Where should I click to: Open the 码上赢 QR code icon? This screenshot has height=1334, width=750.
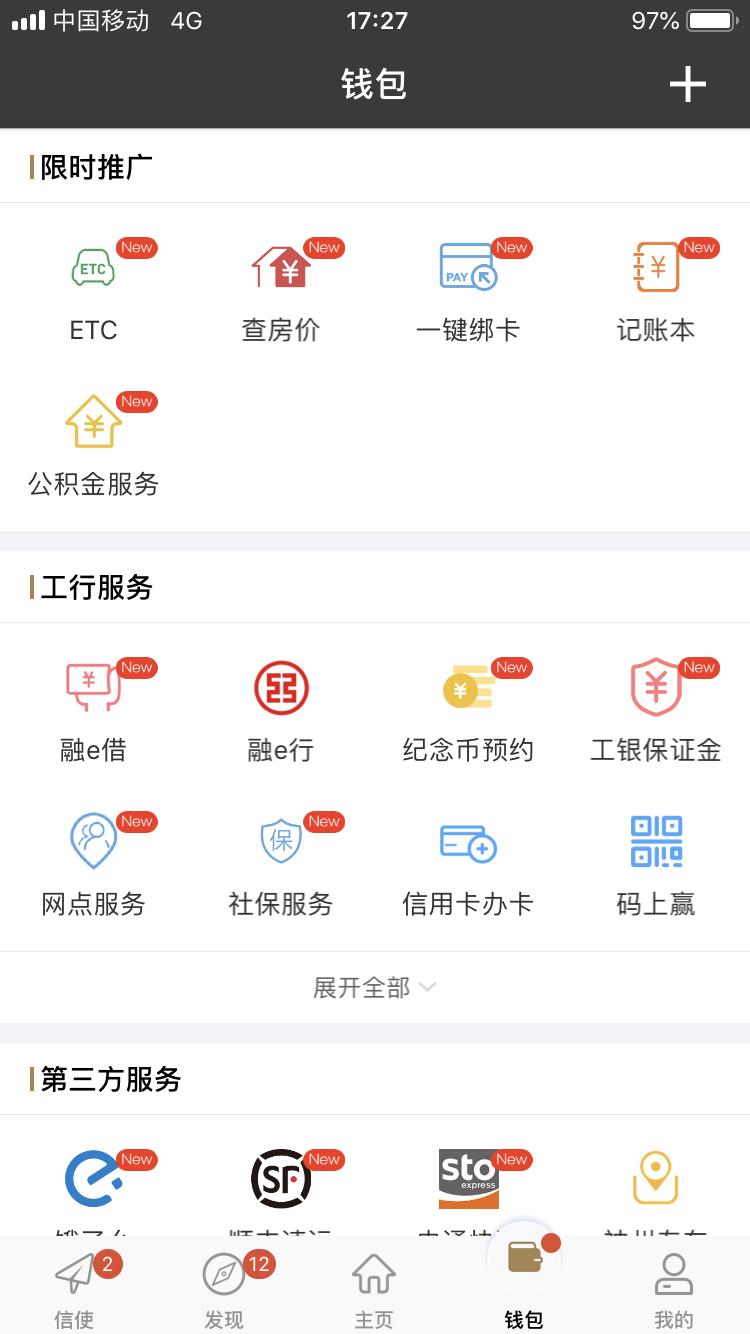click(656, 841)
